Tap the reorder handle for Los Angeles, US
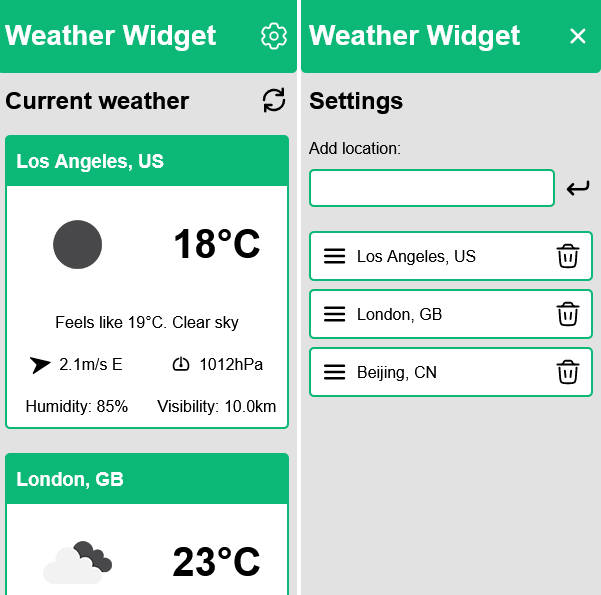The height and width of the screenshot is (595, 601). 335,256
